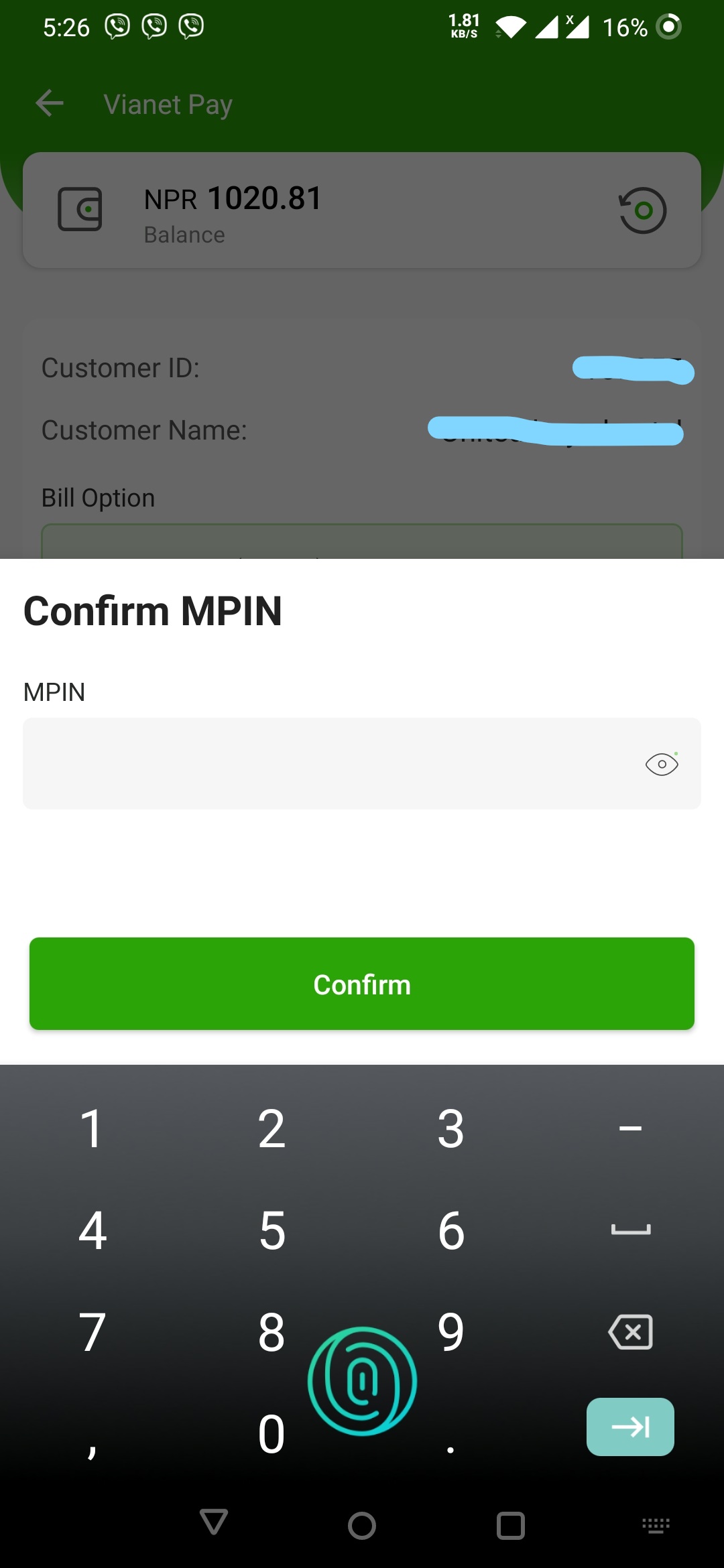Open recent apps from the navigation bar
Image resolution: width=724 pixels, height=1568 pixels.
click(x=509, y=1526)
